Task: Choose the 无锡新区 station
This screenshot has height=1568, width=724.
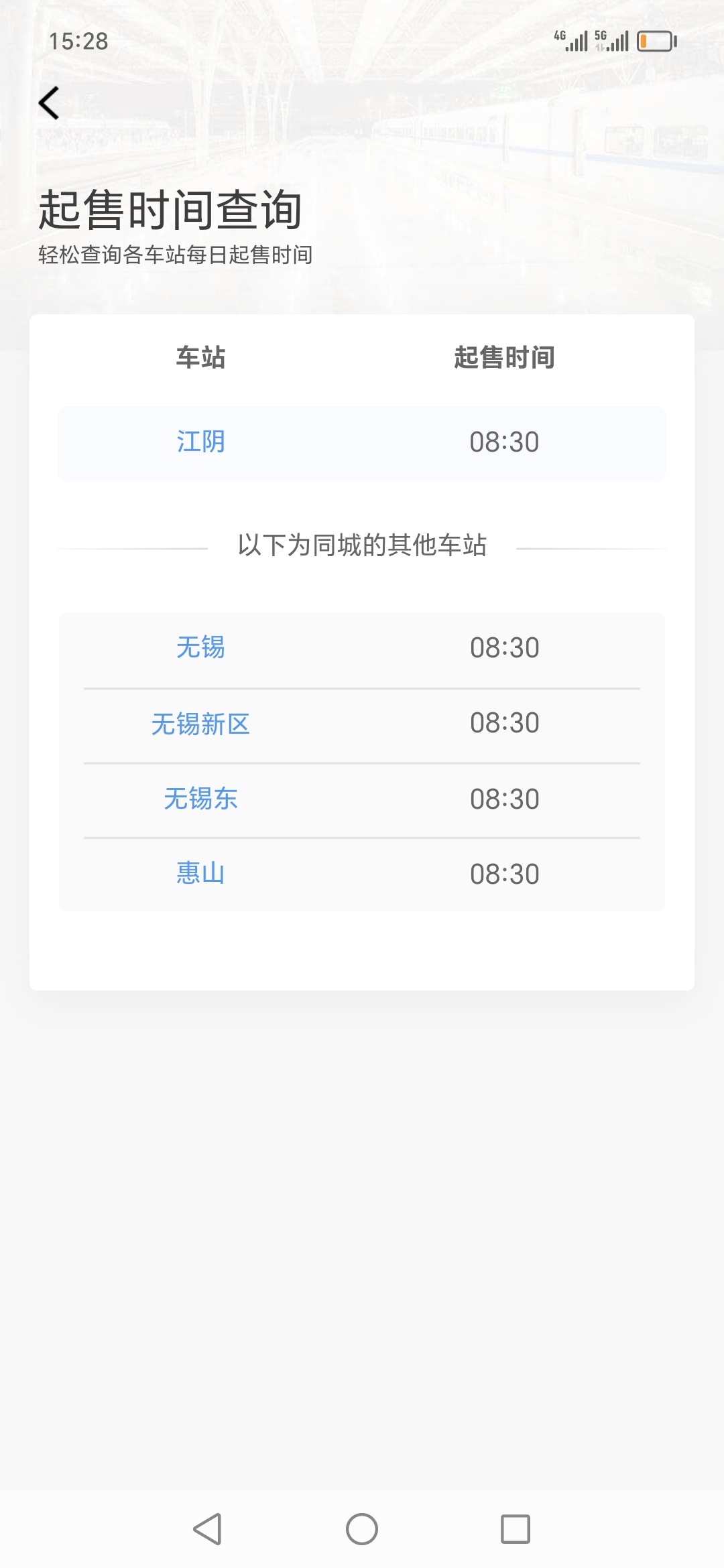Action: 200,724
